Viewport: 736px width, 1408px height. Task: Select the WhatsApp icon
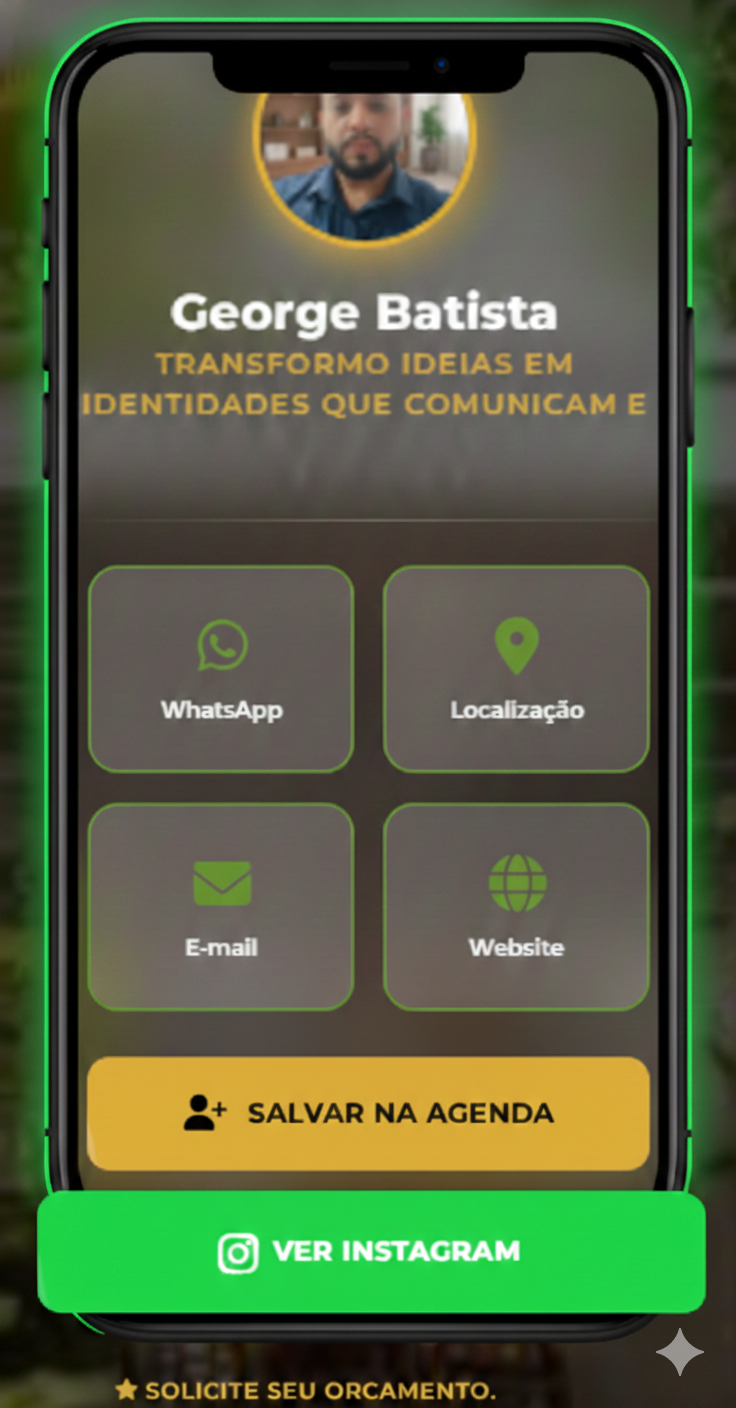tap(221, 644)
